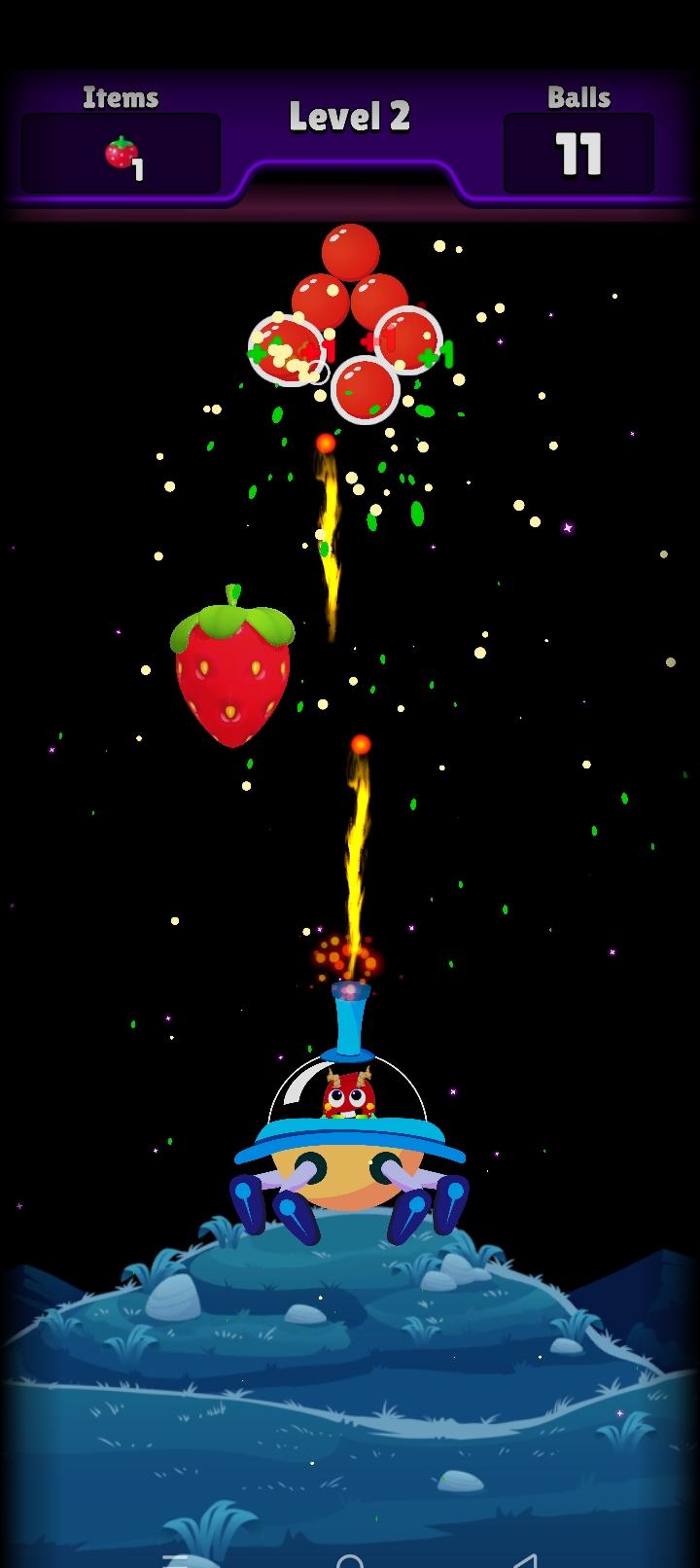Tap the Items header label

pos(119,97)
